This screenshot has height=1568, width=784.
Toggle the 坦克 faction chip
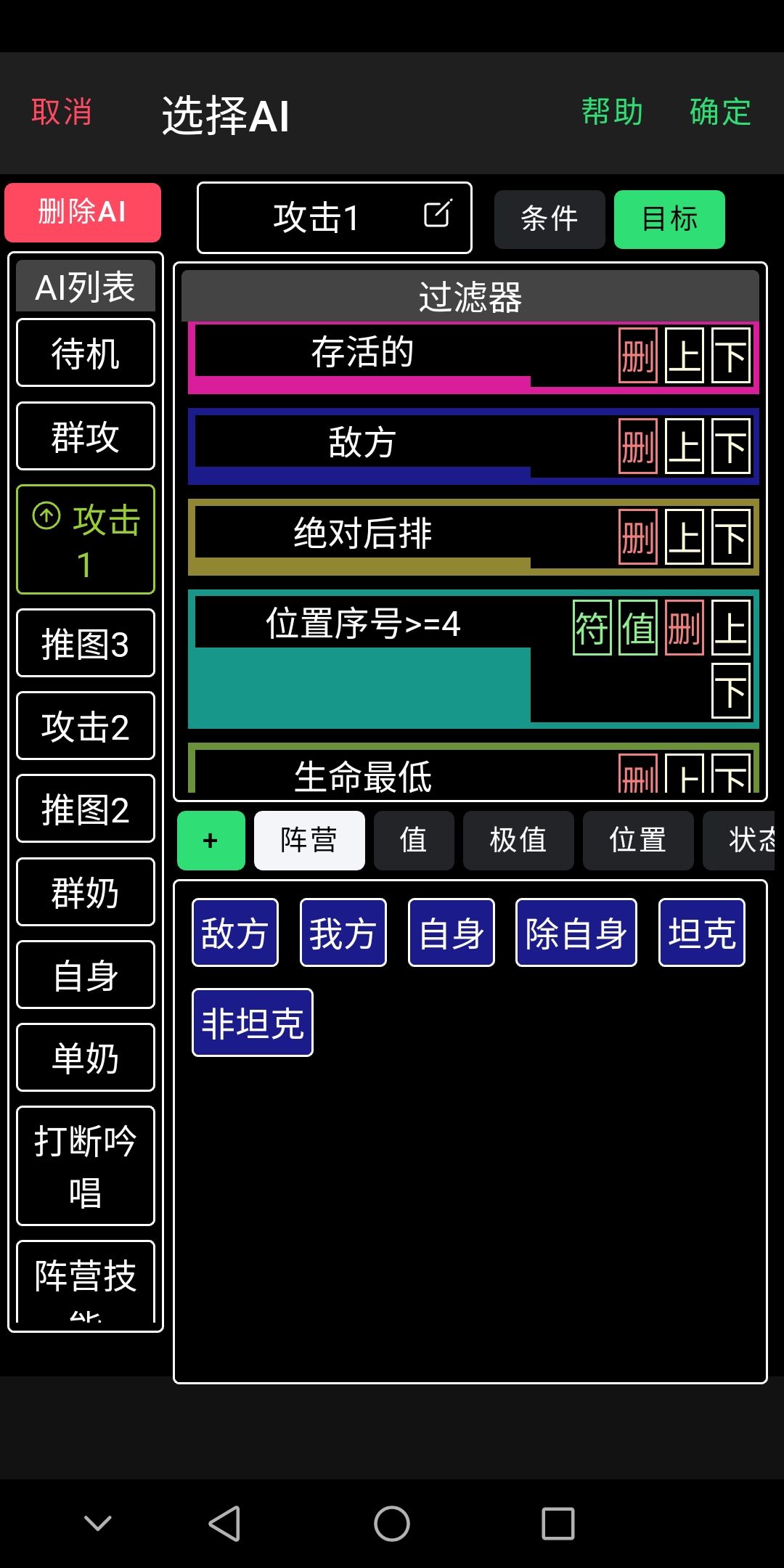click(701, 933)
